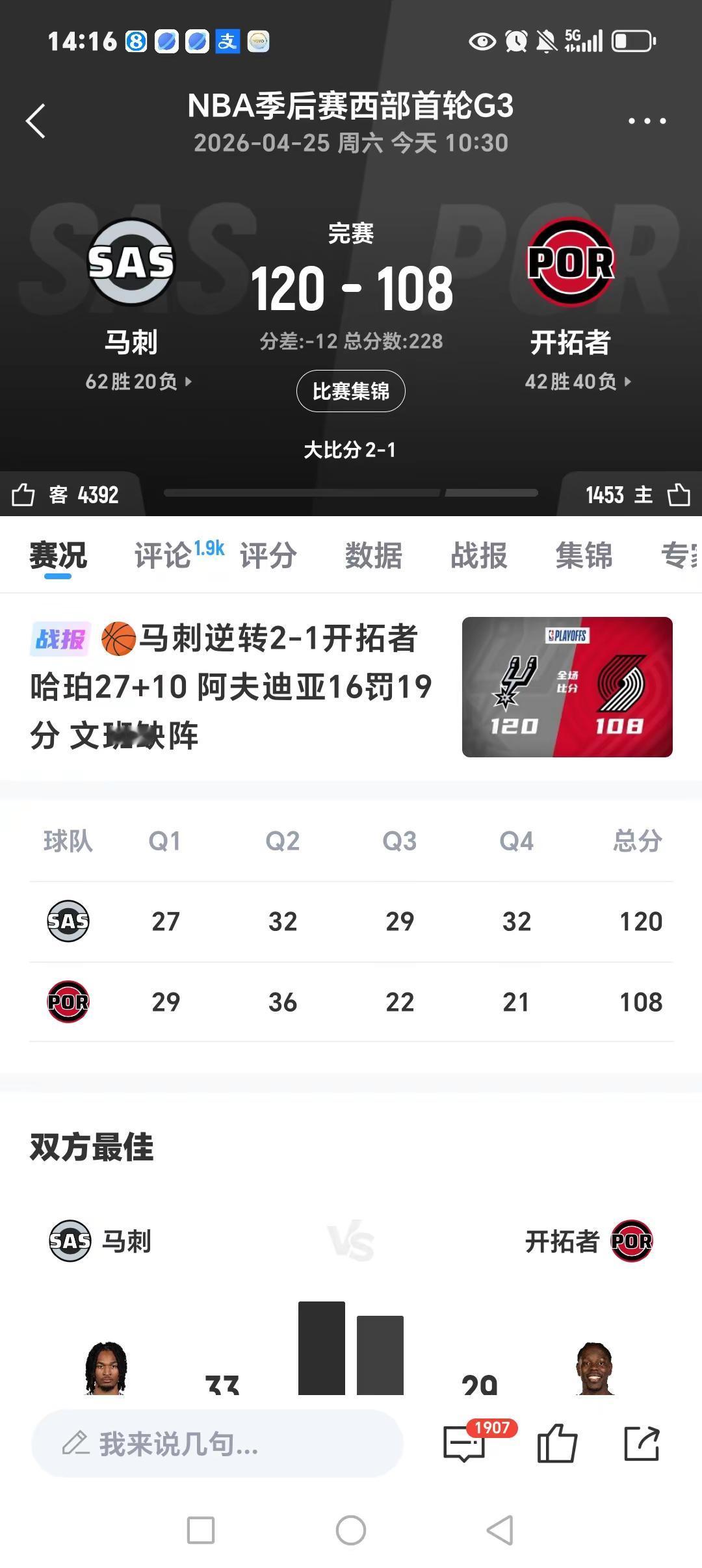The image size is (702, 1568).
Task: Switch to the 数据 tab
Action: (x=374, y=556)
